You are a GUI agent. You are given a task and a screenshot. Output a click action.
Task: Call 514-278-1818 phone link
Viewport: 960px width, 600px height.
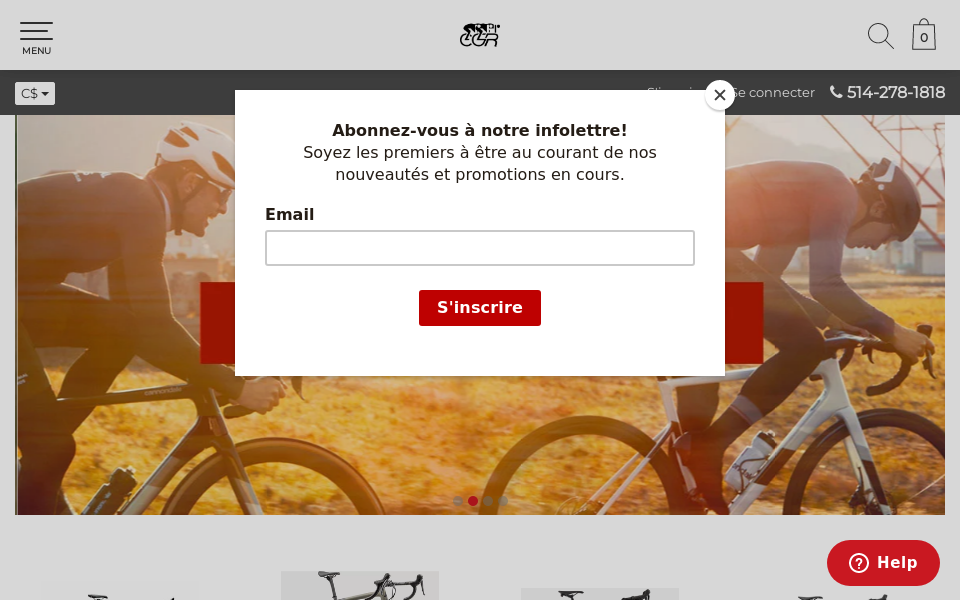(x=887, y=92)
